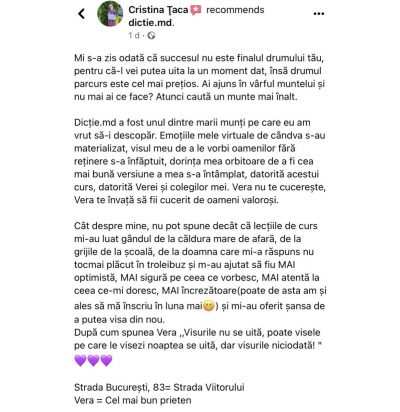Open Cristina Țaca's profile picture

coord(110,14)
